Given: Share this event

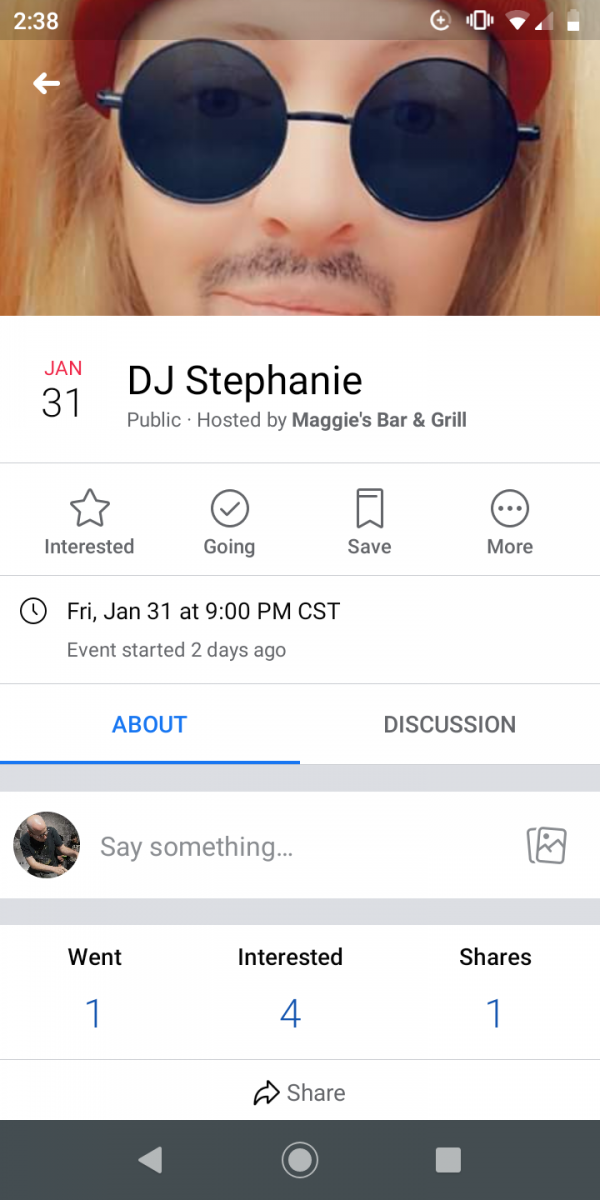Looking at the screenshot, I should pos(300,1093).
